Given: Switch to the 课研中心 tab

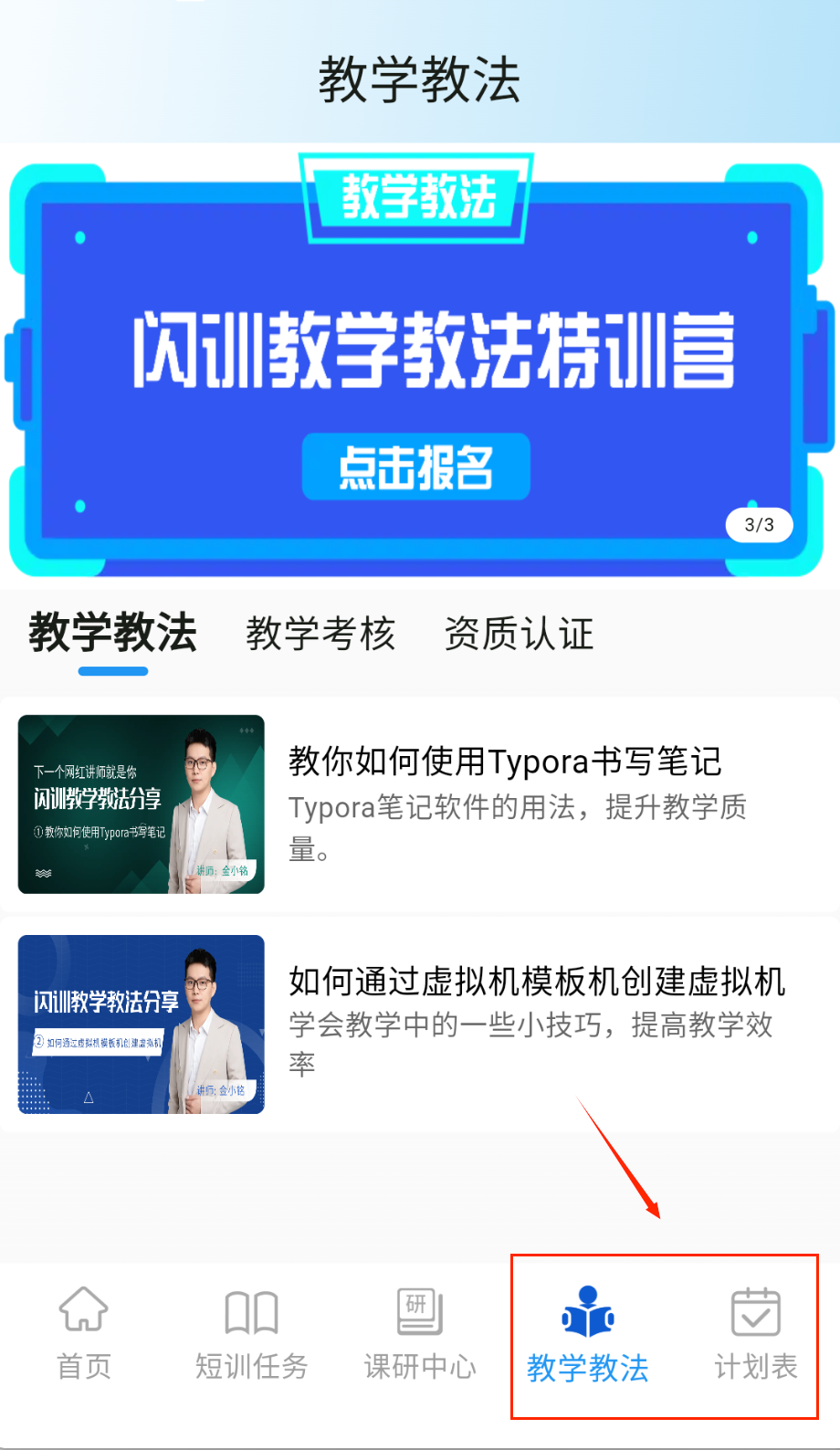Looking at the screenshot, I should click(x=420, y=1333).
